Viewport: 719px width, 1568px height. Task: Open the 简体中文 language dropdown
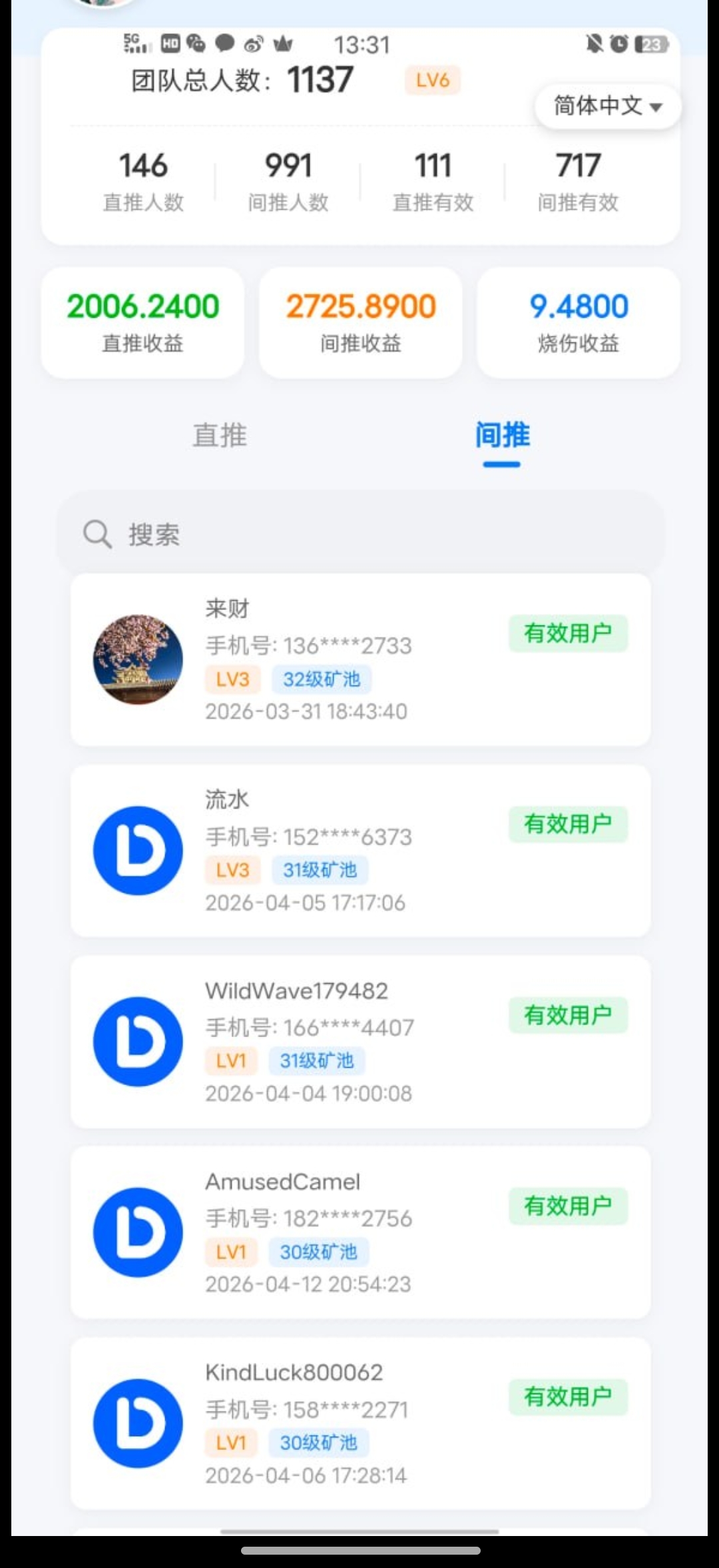[x=607, y=106]
